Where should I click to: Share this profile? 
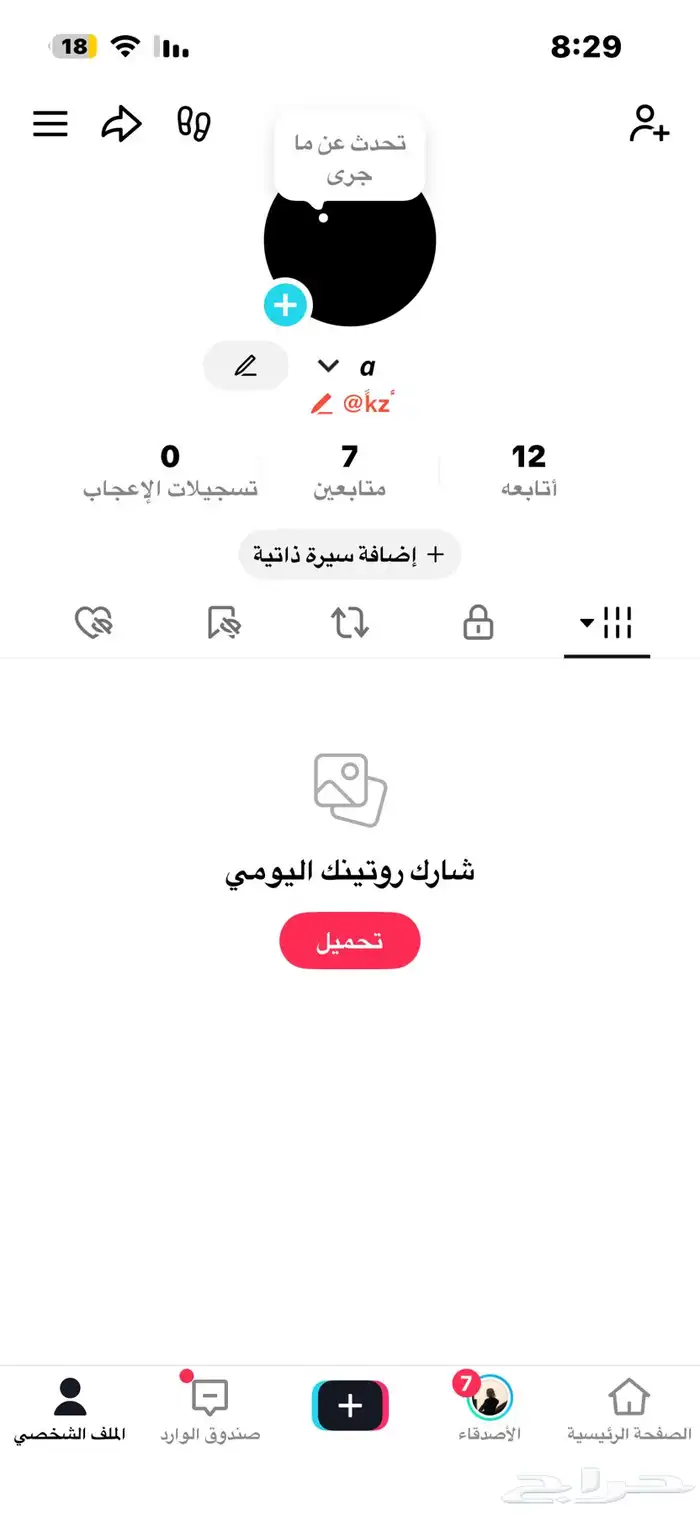point(121,124)
